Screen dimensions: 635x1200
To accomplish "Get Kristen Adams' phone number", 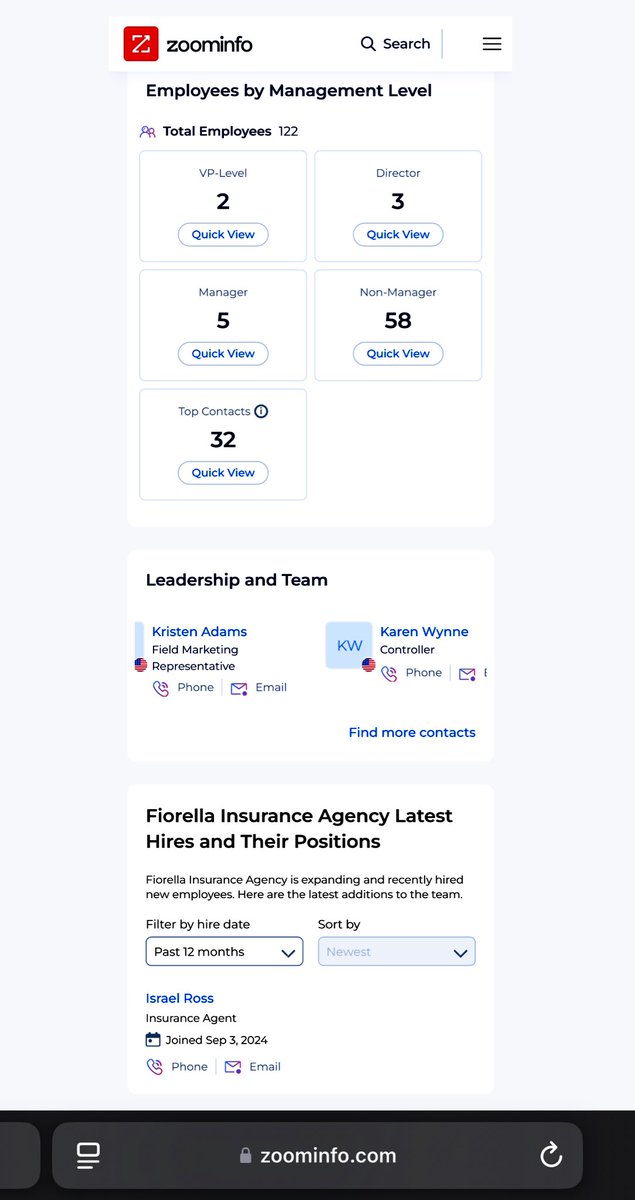I will (184, 688).
